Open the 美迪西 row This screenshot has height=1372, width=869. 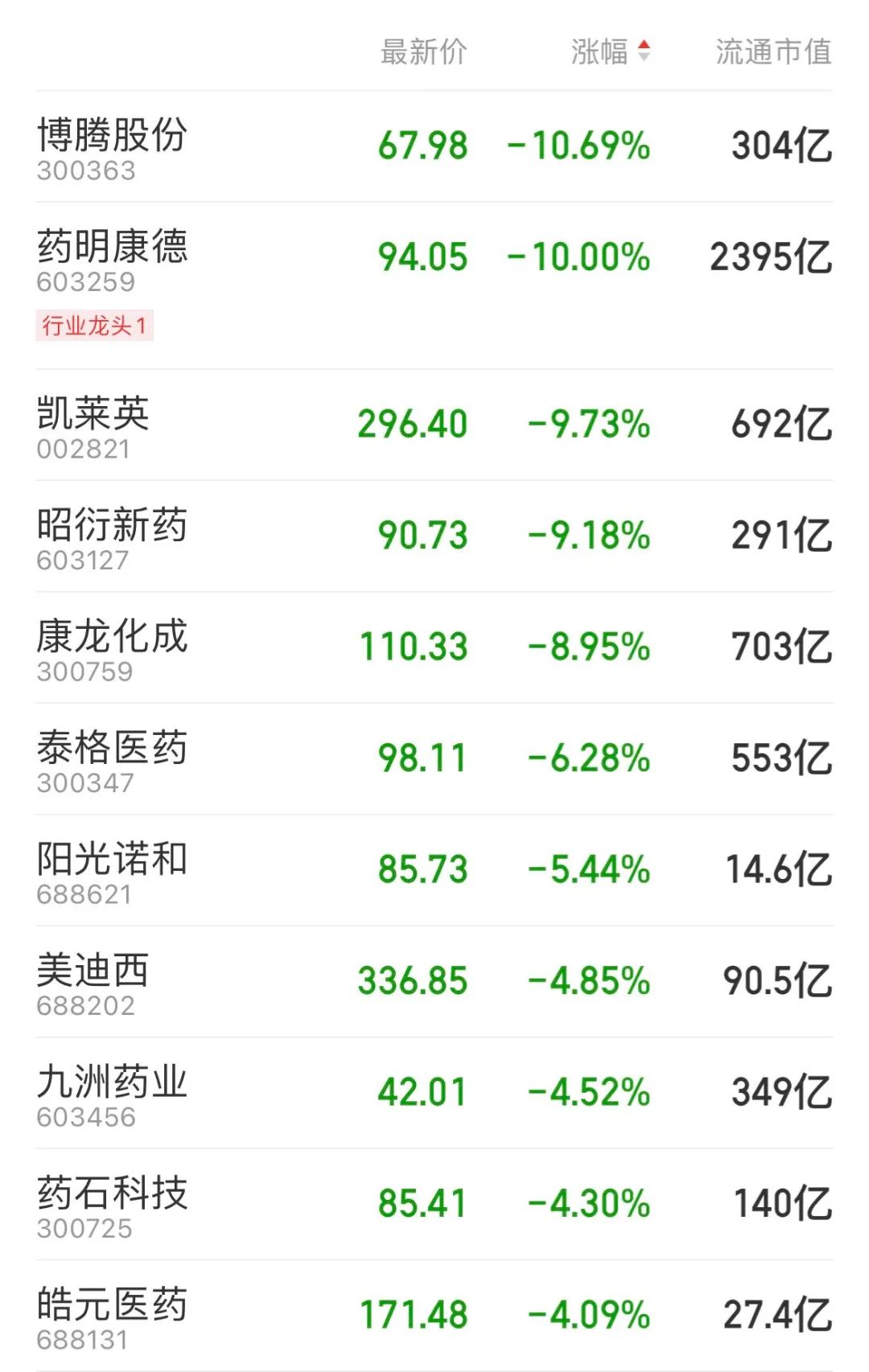434,982
